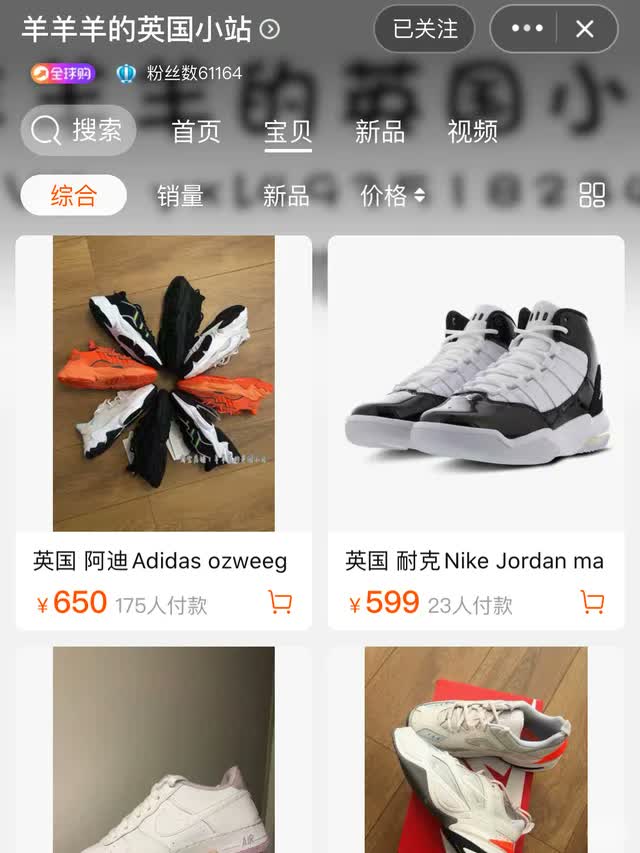Open the Nike Jordan product card
The width and height of the screenshot is (640, 853).
pos(476,400)
